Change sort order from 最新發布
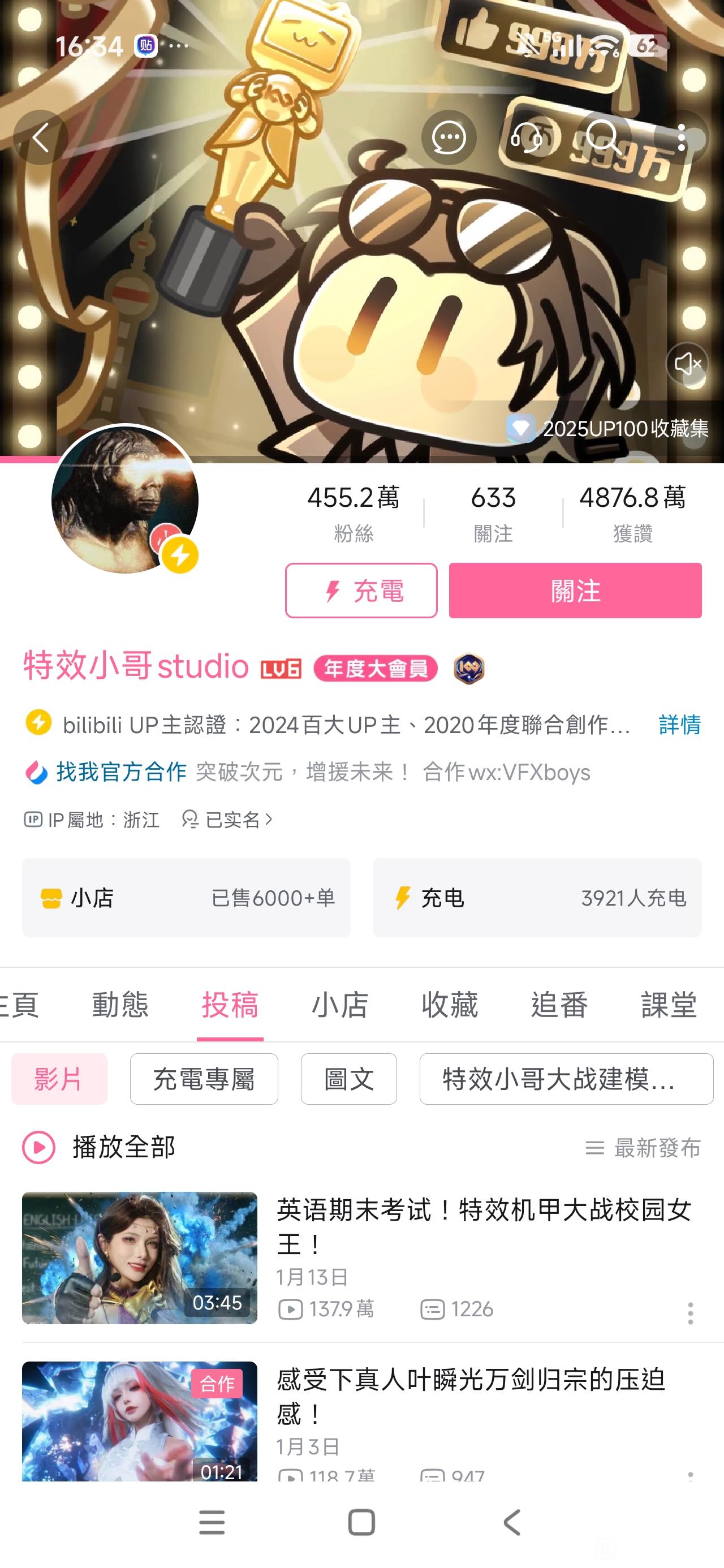The image size is (724, 1568). (x=643, y=1148)
